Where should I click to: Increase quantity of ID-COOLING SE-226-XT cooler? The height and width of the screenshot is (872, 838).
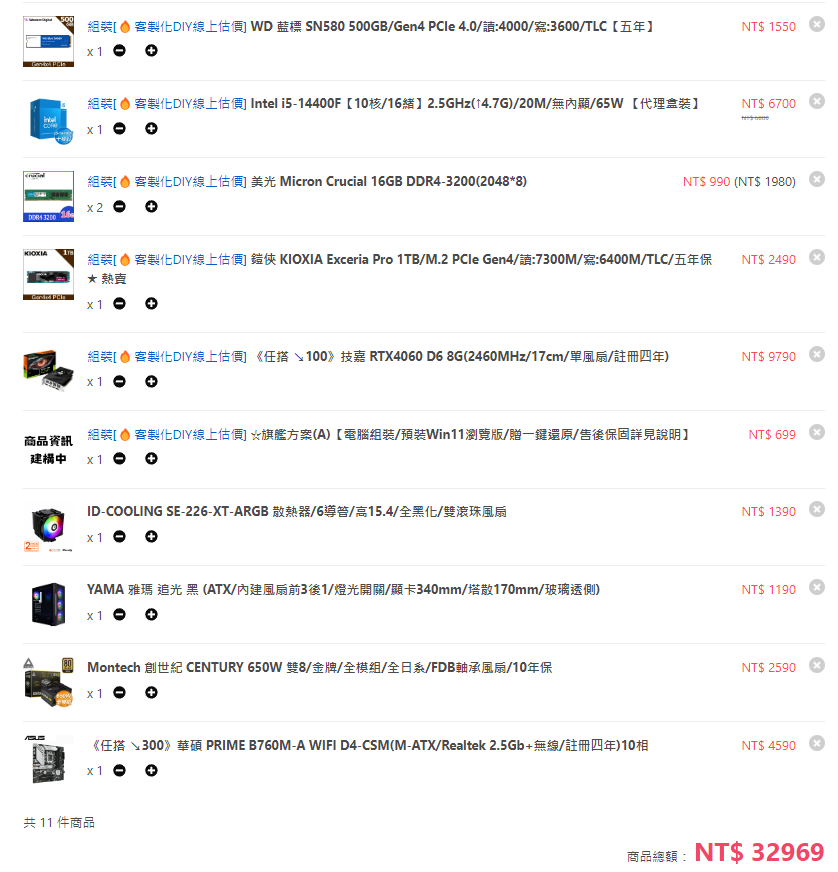click(151, 537)
